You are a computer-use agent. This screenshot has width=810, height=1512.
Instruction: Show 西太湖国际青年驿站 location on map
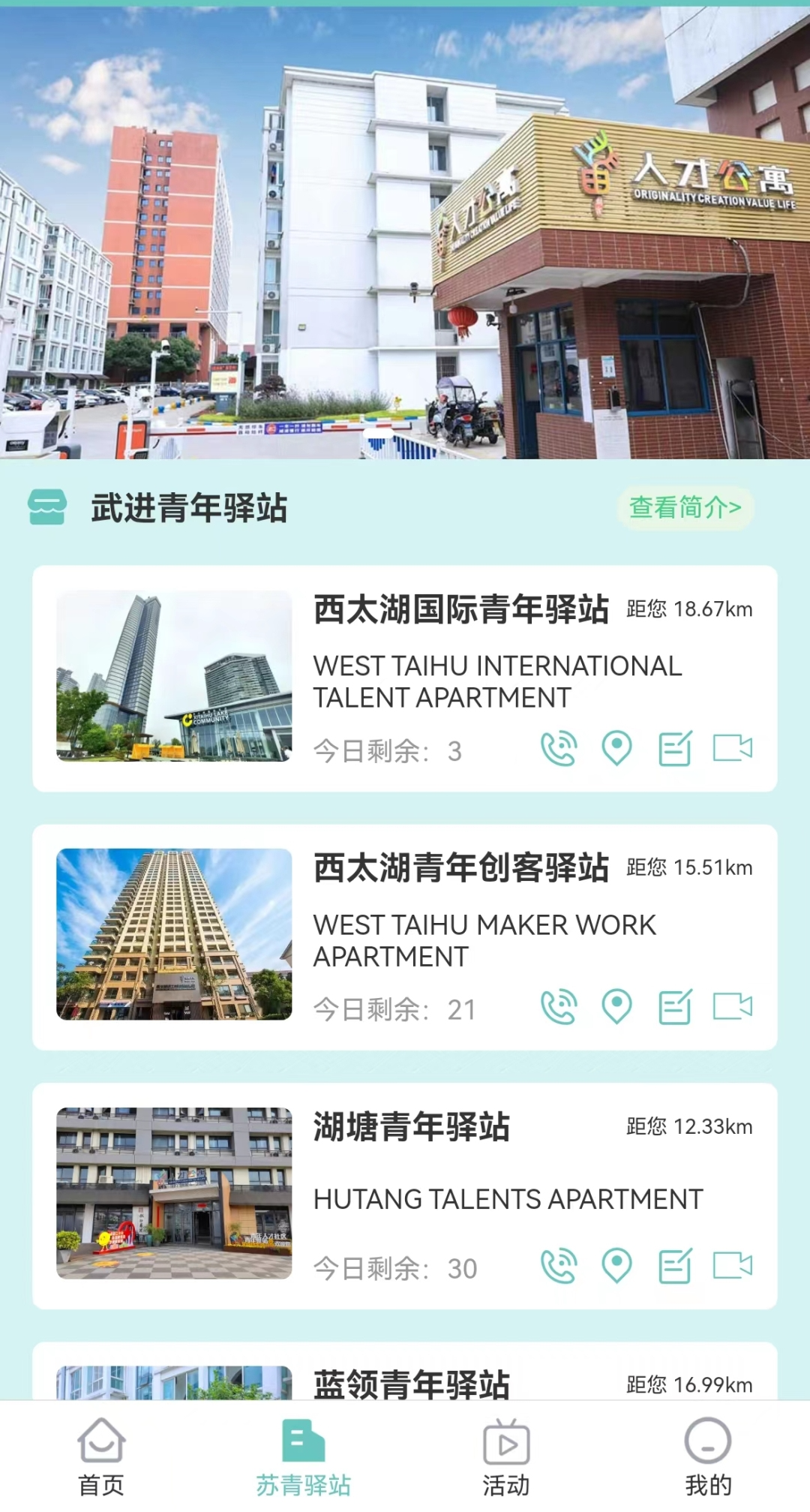coord(617,749)
